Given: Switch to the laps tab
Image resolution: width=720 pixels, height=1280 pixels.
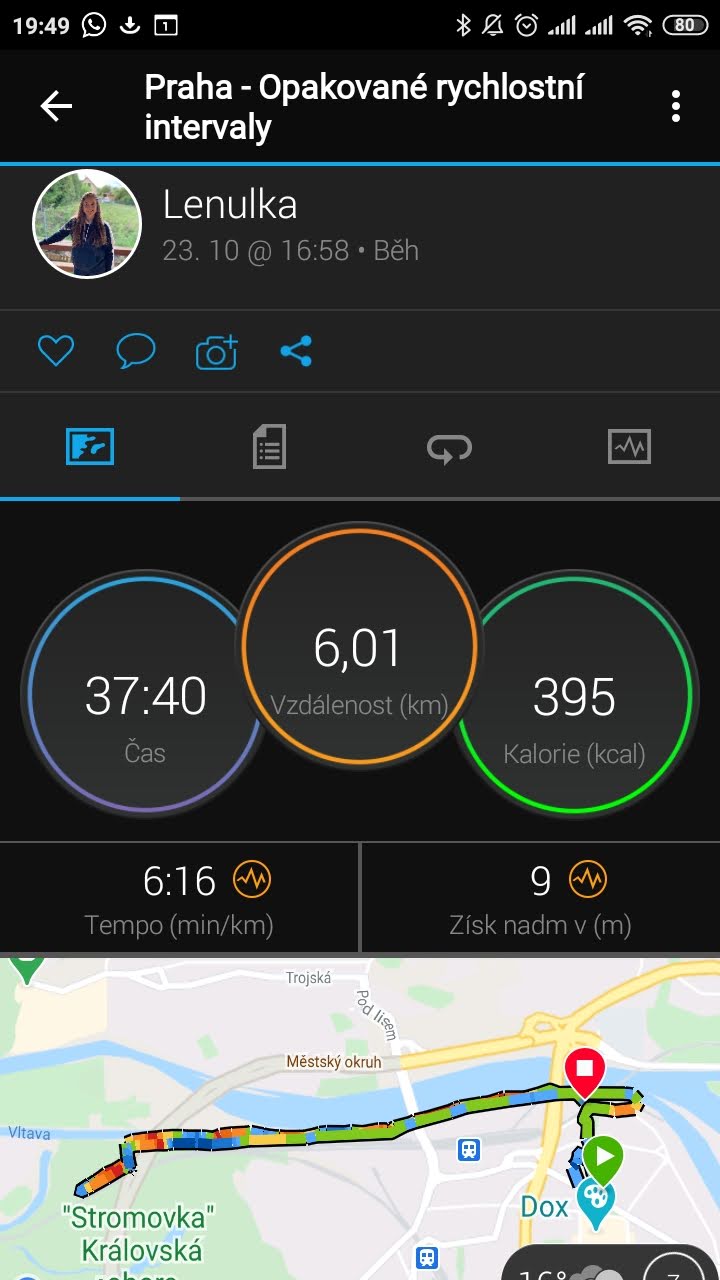Looking at the screenshot, I should pos(449,447).
